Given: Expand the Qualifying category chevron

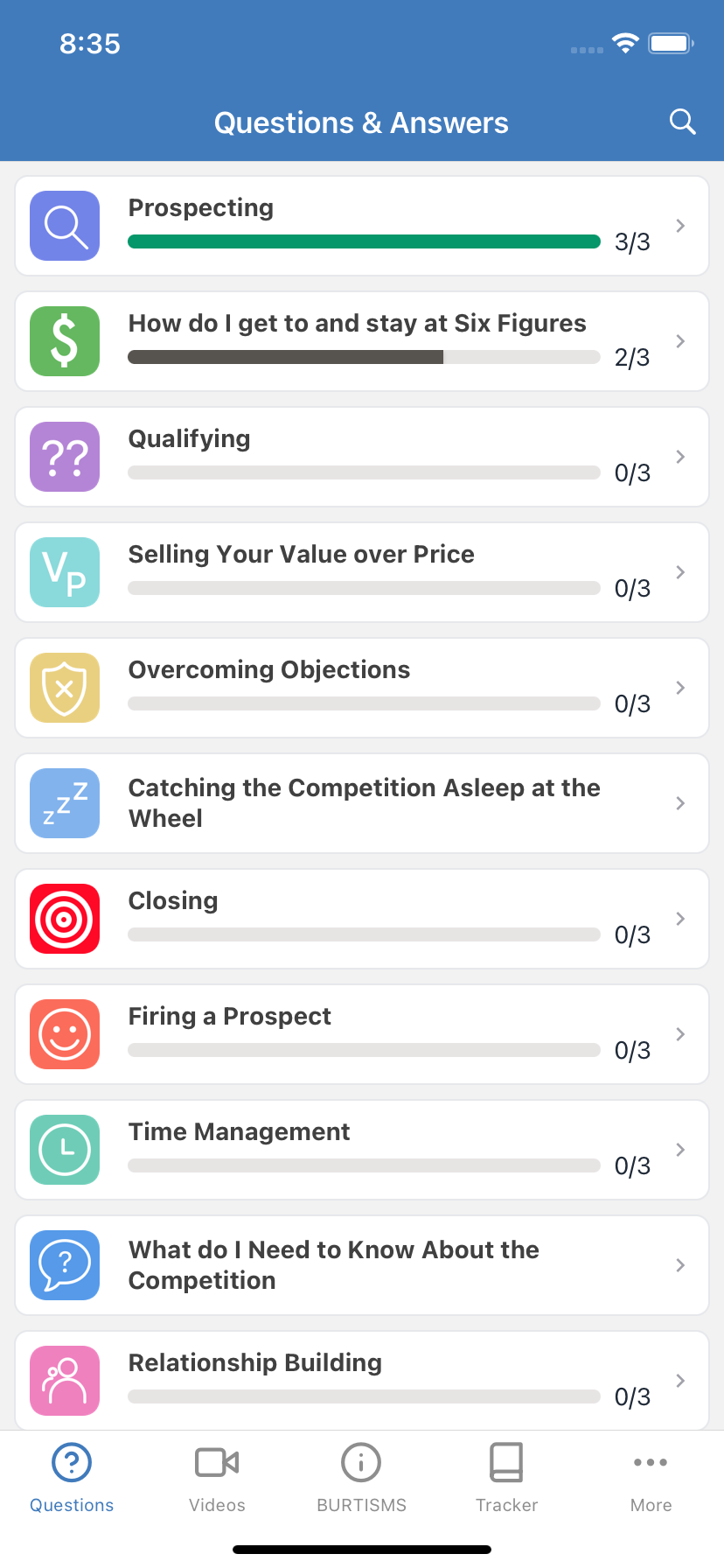Looking at the screenshot, I should tap(679, 457).
